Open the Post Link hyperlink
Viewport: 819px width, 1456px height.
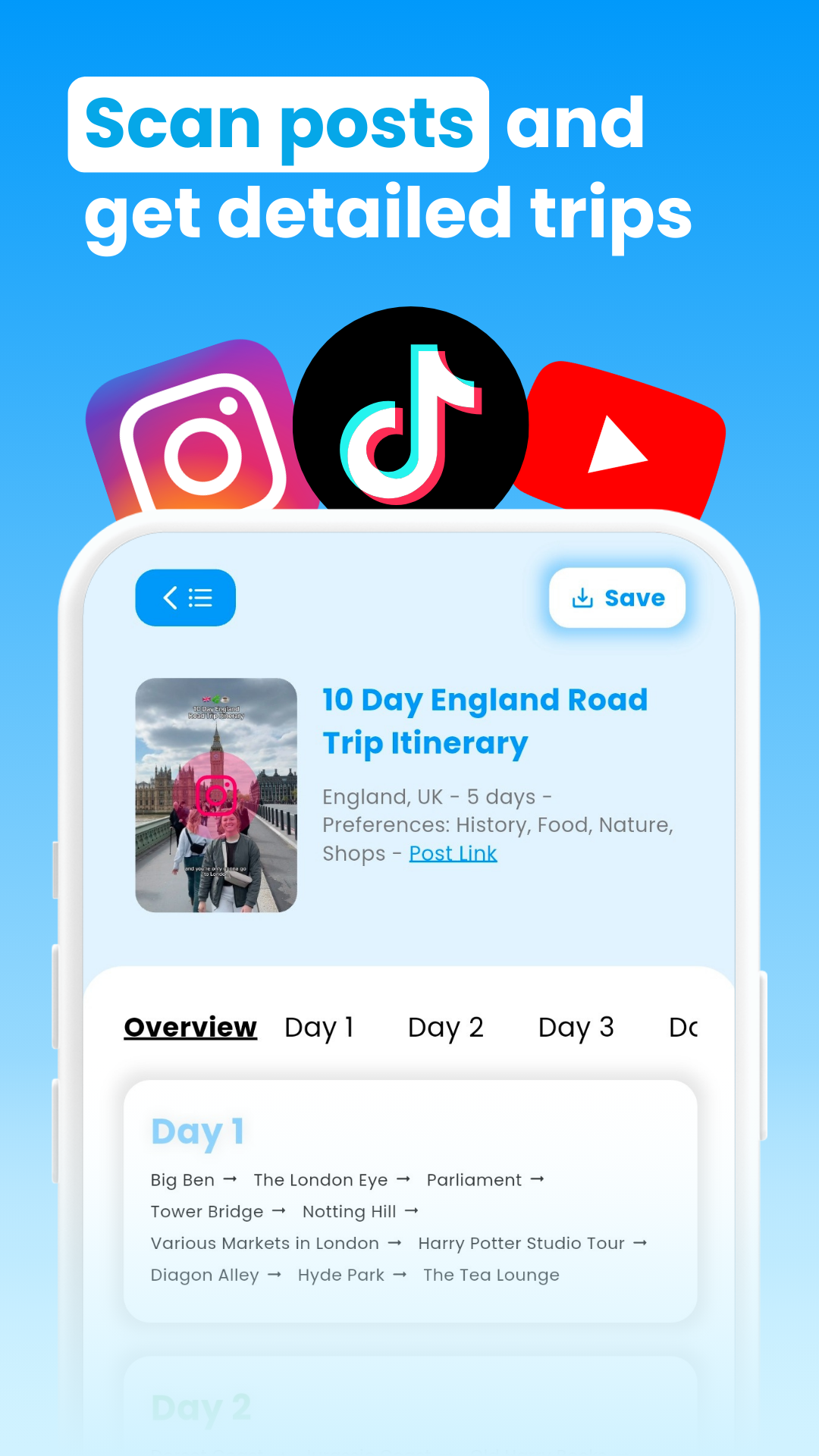point(453,853)
